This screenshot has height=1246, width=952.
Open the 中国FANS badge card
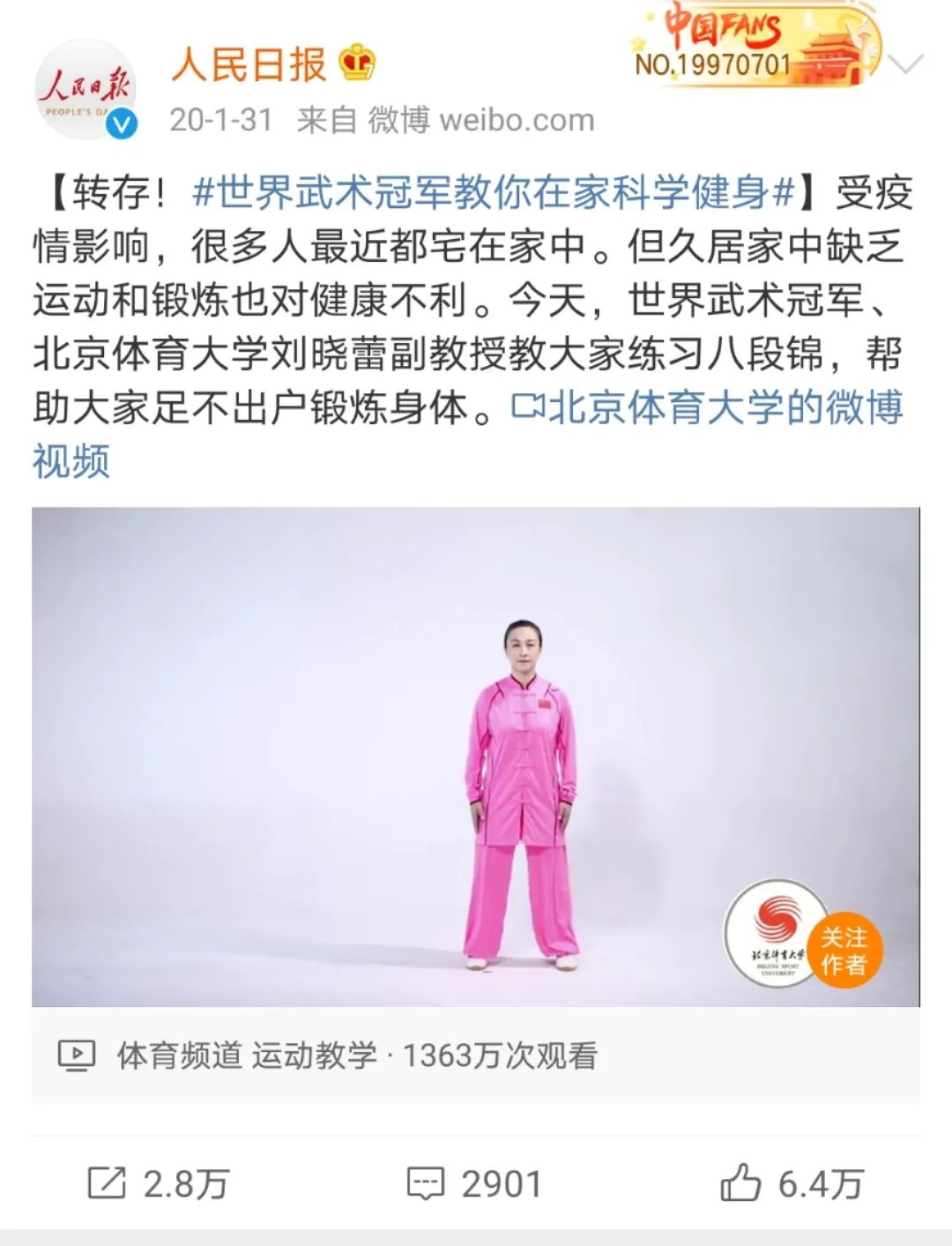pos(754,46)
